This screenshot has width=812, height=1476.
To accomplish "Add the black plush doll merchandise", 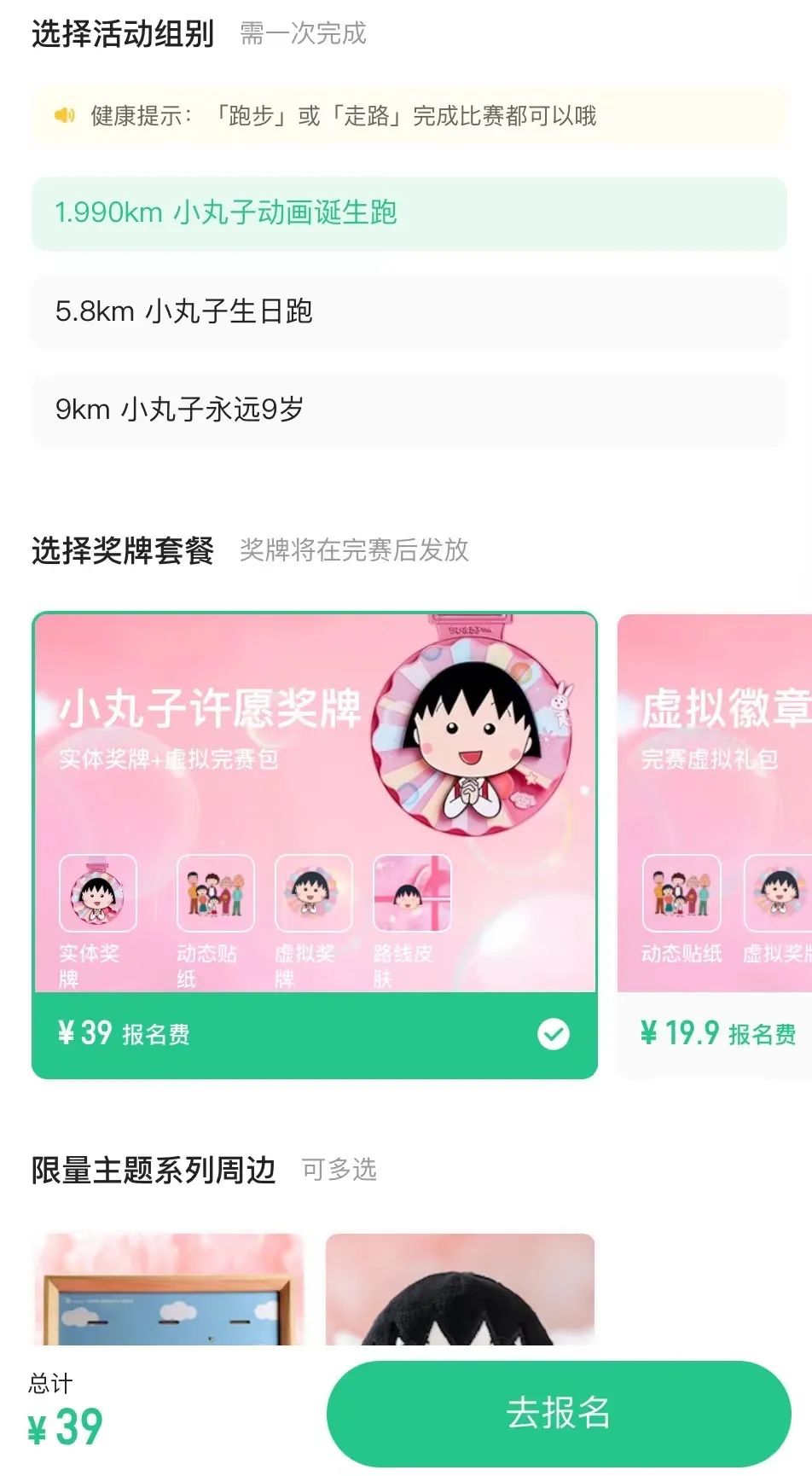I will [x=460, y=1290].
